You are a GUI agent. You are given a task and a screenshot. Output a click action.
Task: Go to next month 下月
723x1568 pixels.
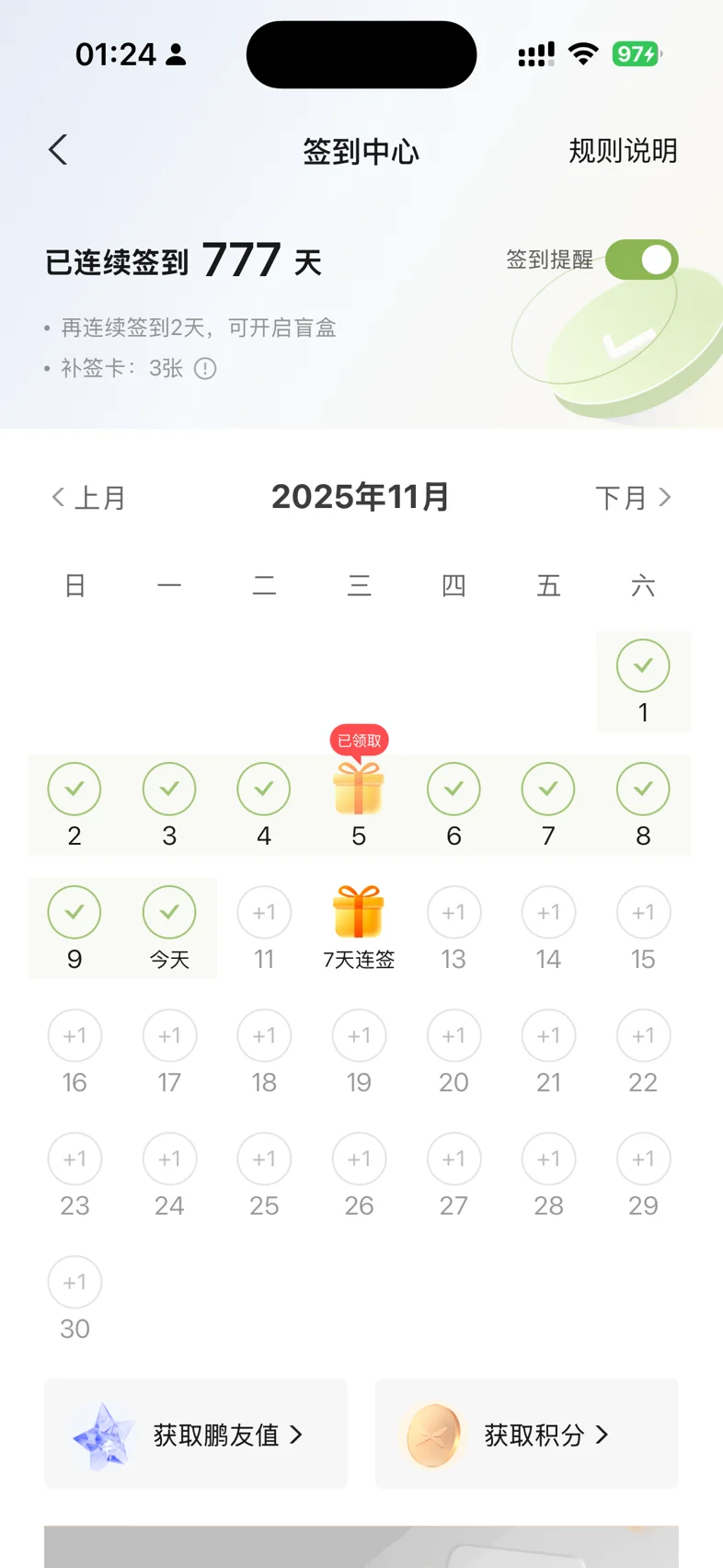tap(634, 498)
